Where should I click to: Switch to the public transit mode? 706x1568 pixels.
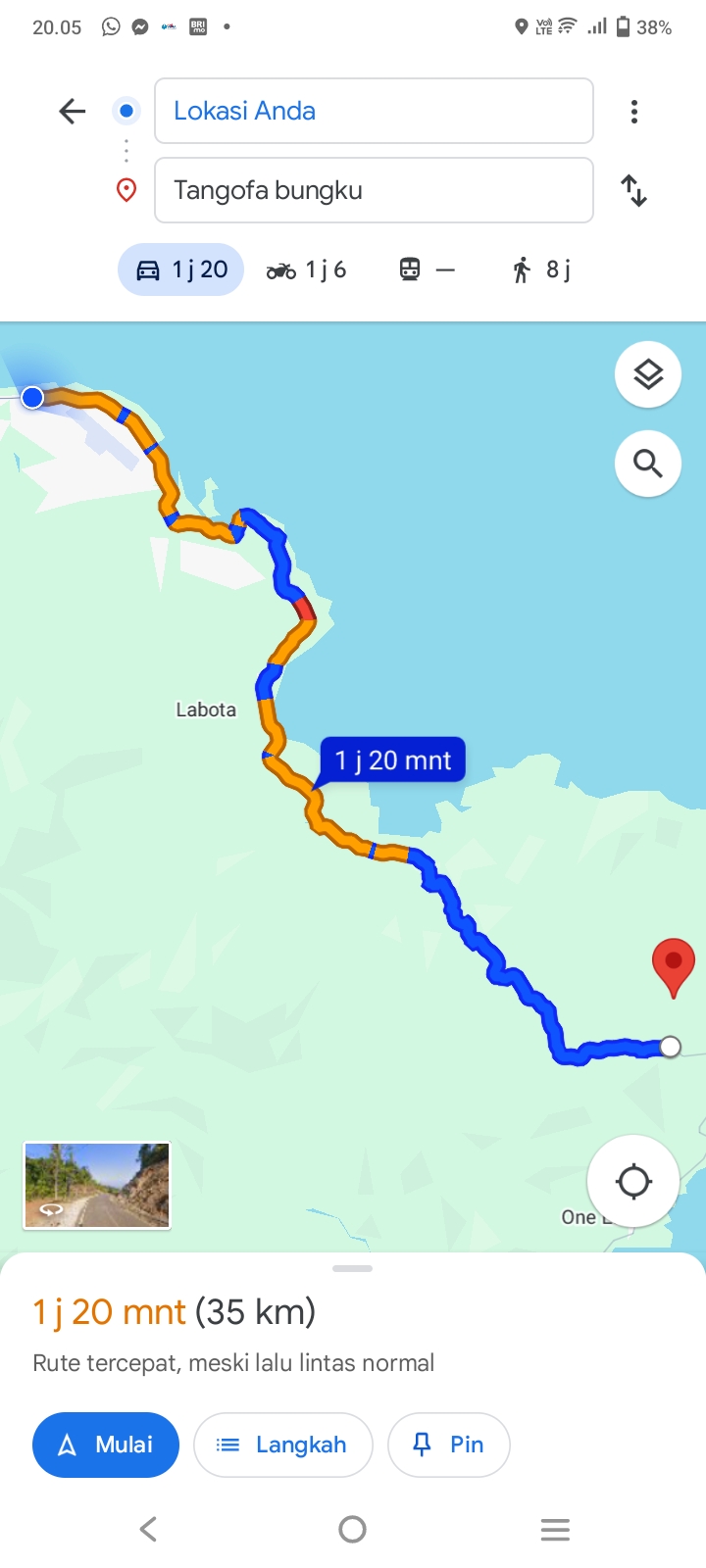point(428,269)
